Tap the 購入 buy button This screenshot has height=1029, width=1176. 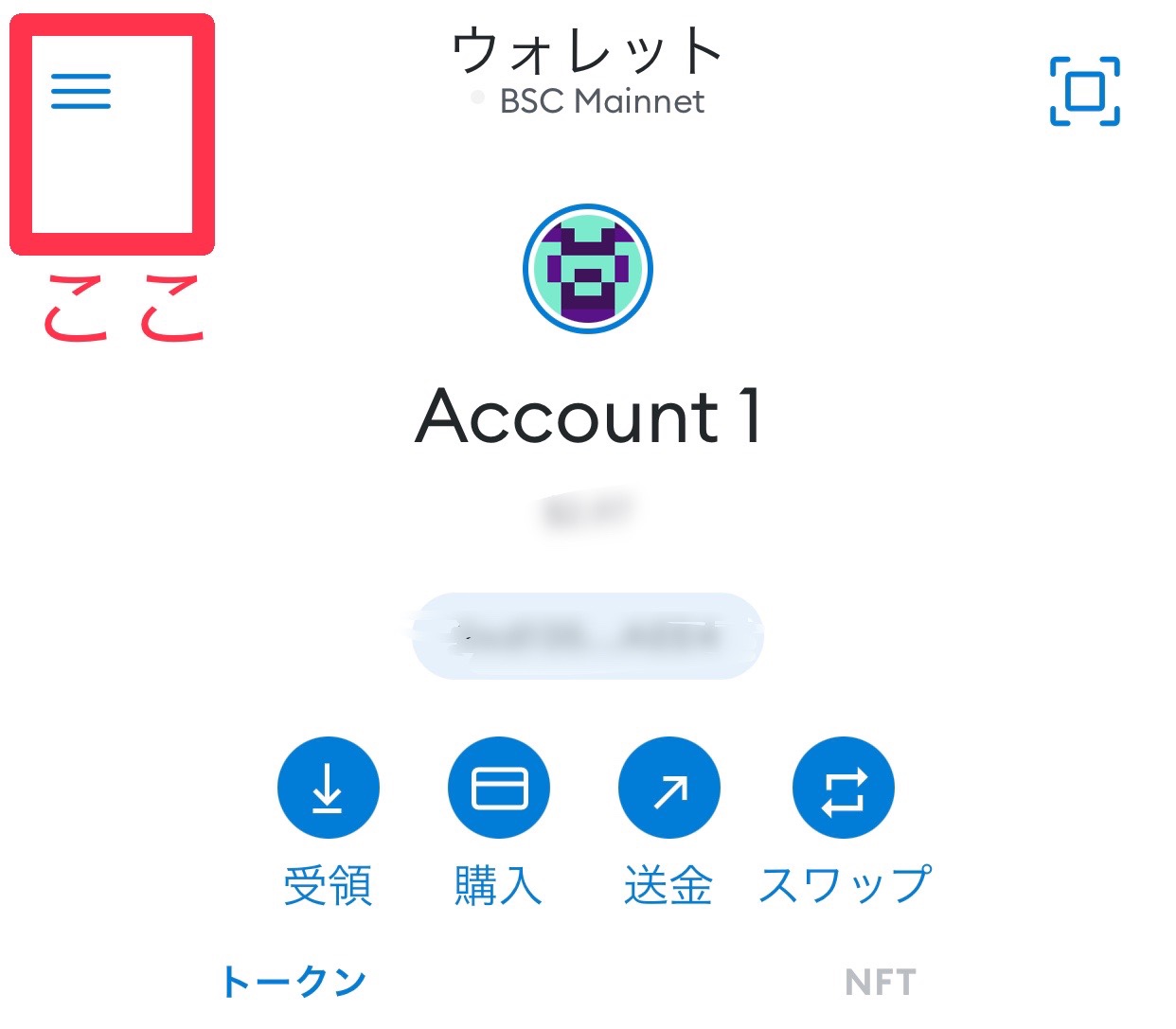pyautogui.click(x=498, y=789)
